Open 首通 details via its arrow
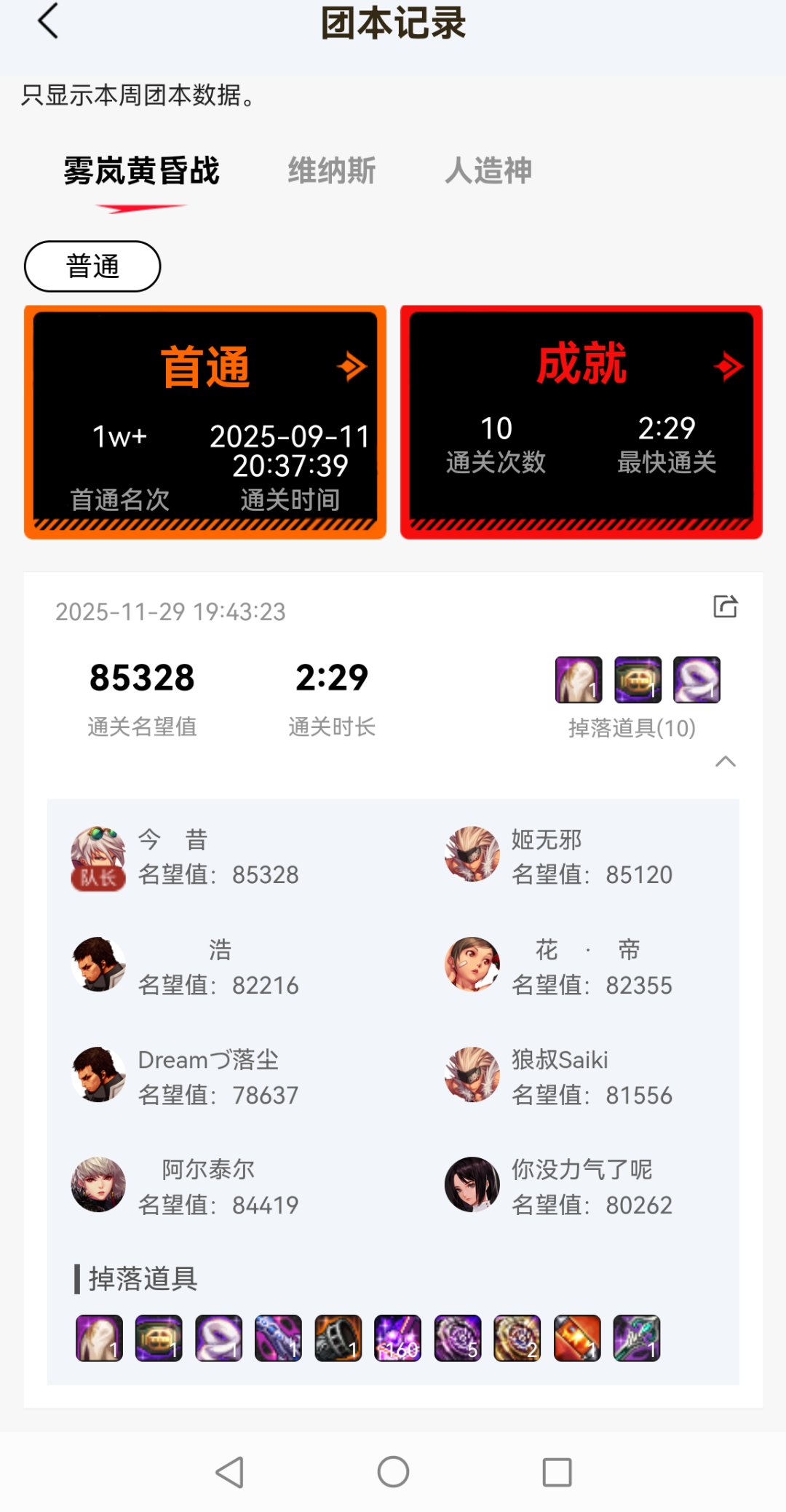This screenshot has width=786, height=1512. [351, 367]
